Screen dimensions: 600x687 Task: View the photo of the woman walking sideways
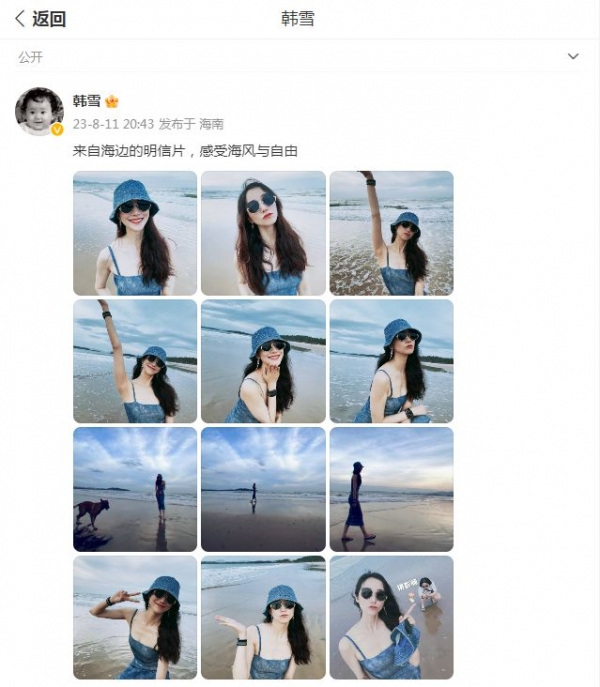click(391, 489)
